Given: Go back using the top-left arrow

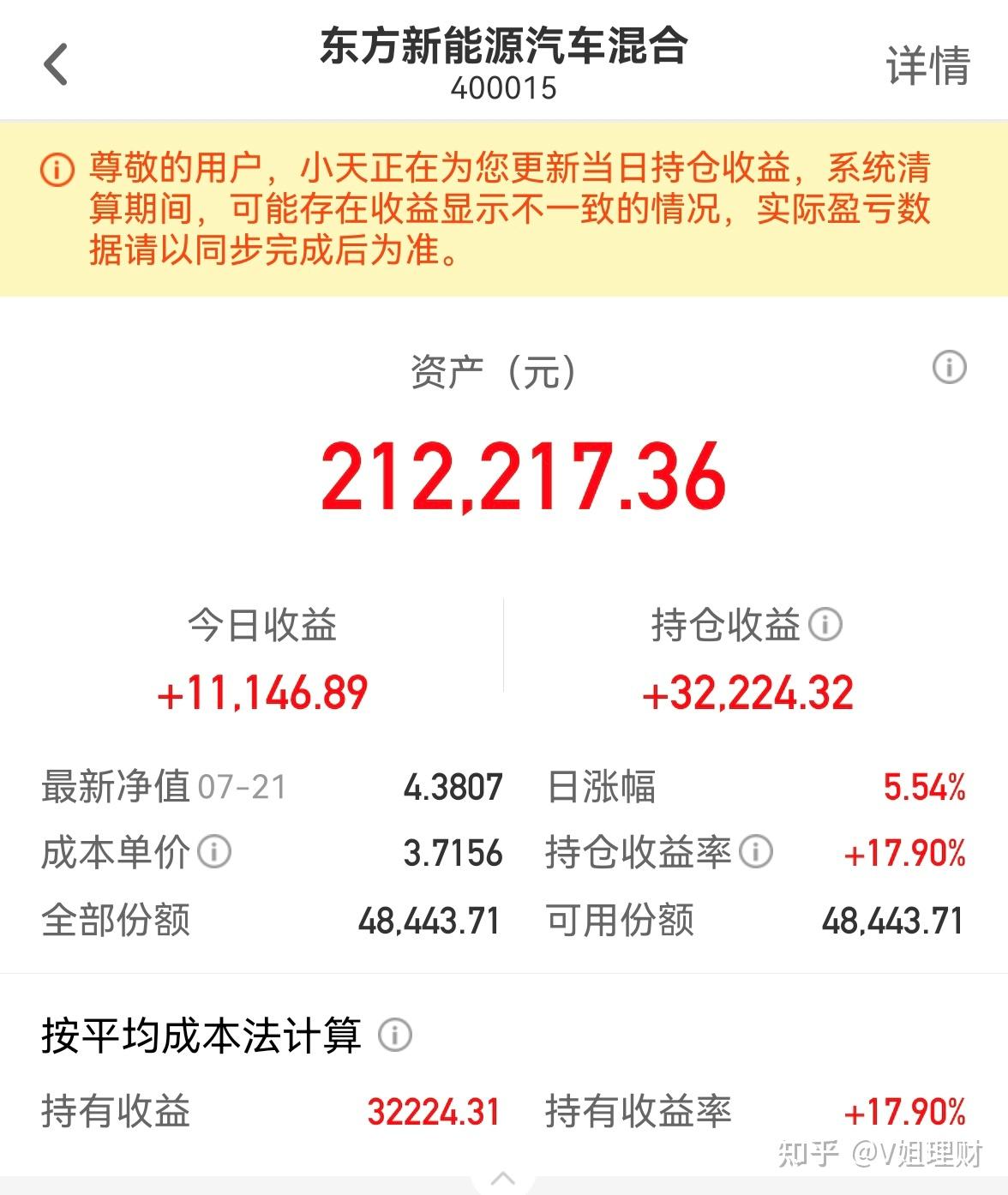Looking at the screenshot, I should (x=56, y=65).
